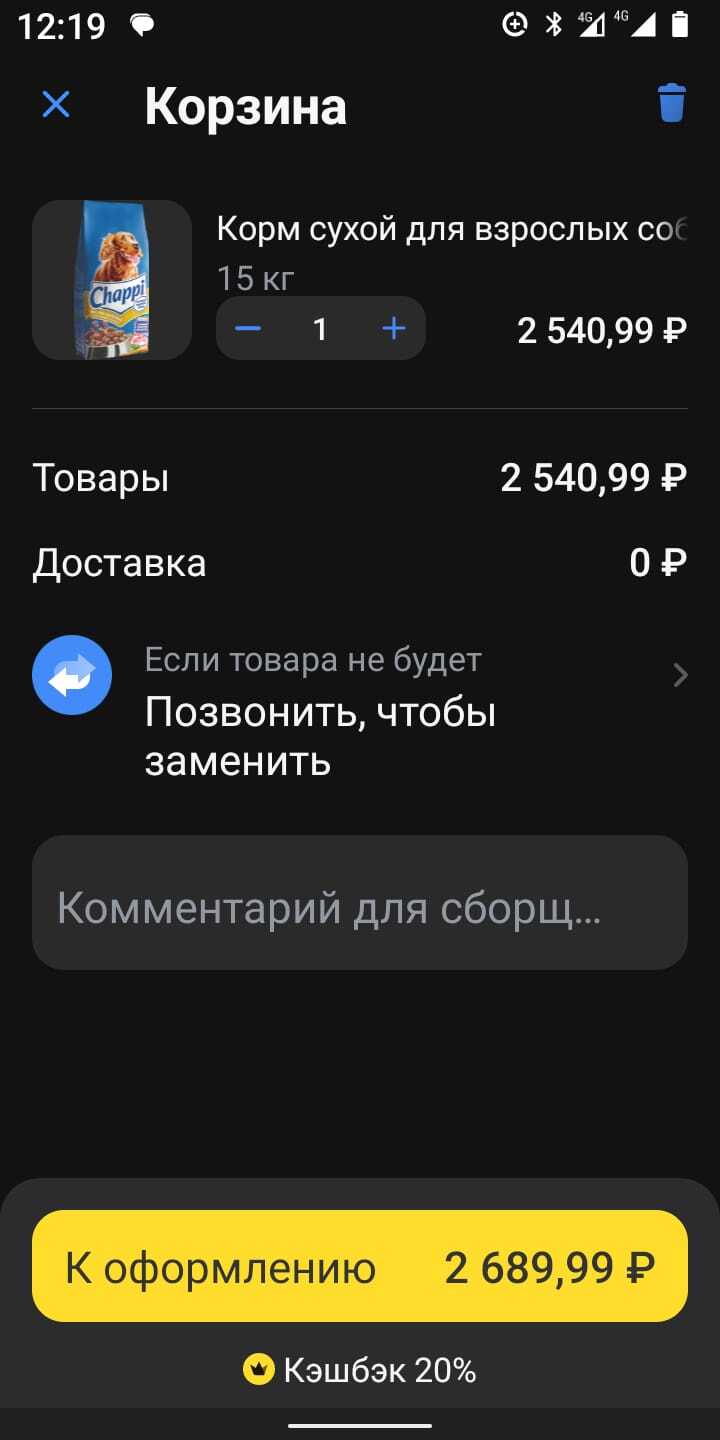Image resolution: width=720 pixels, height=1440 pixels.
Task: Open 'Если товара не будет' replacement options
Action: (x=360, y=710)
